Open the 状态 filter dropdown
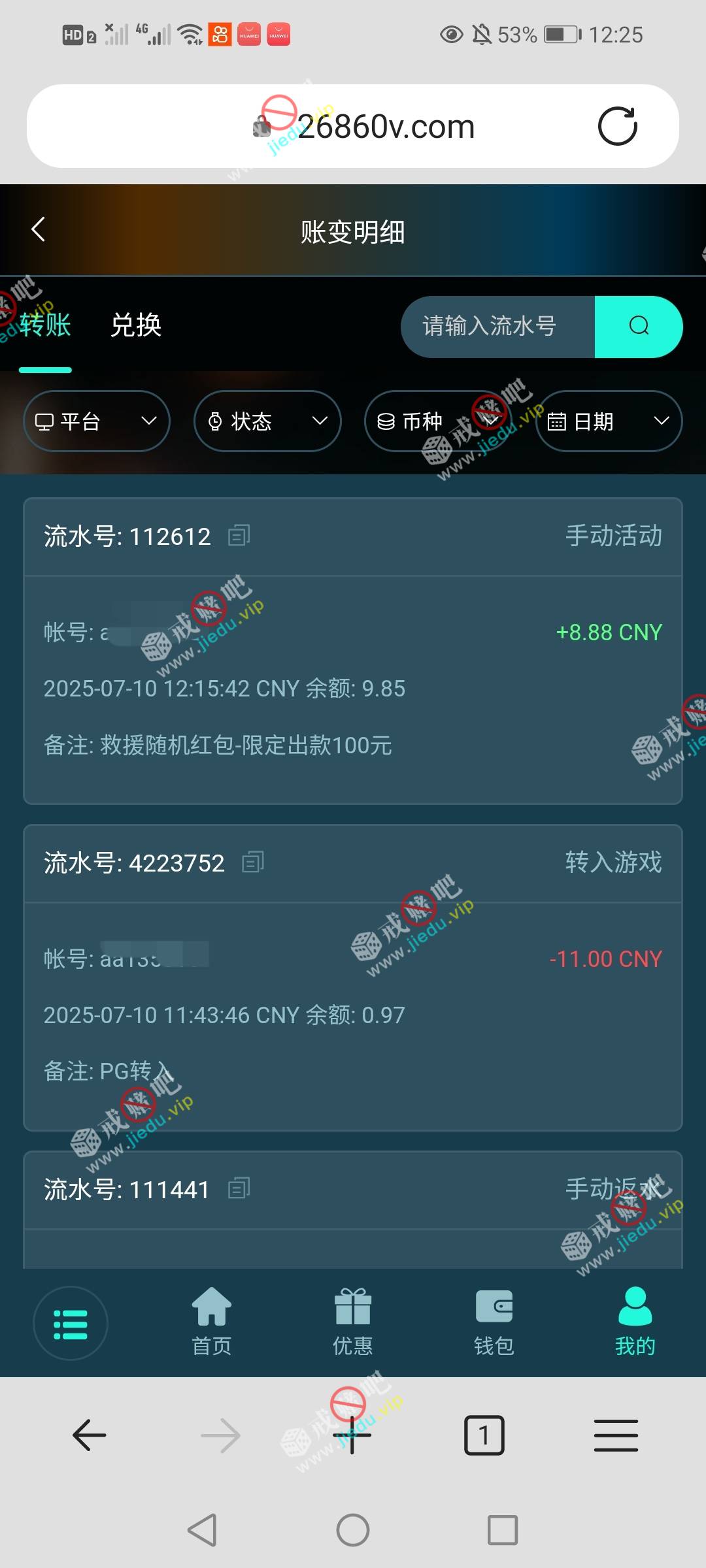This screenshot has height=1568, width=706. [267, 421]
